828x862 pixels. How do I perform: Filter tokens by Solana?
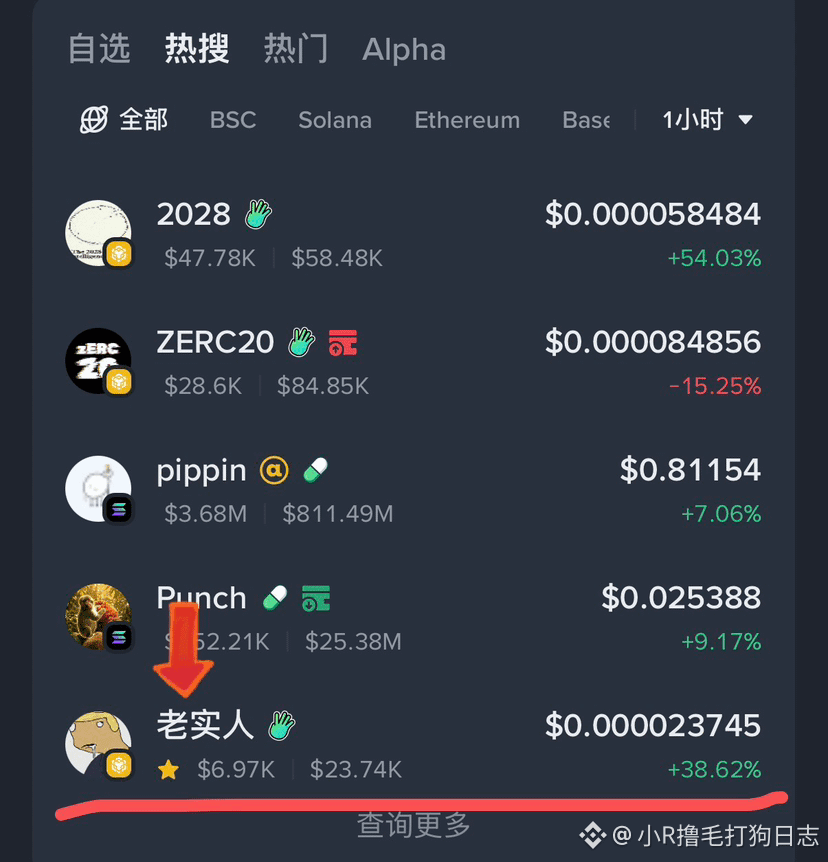[x=335, y=120]
